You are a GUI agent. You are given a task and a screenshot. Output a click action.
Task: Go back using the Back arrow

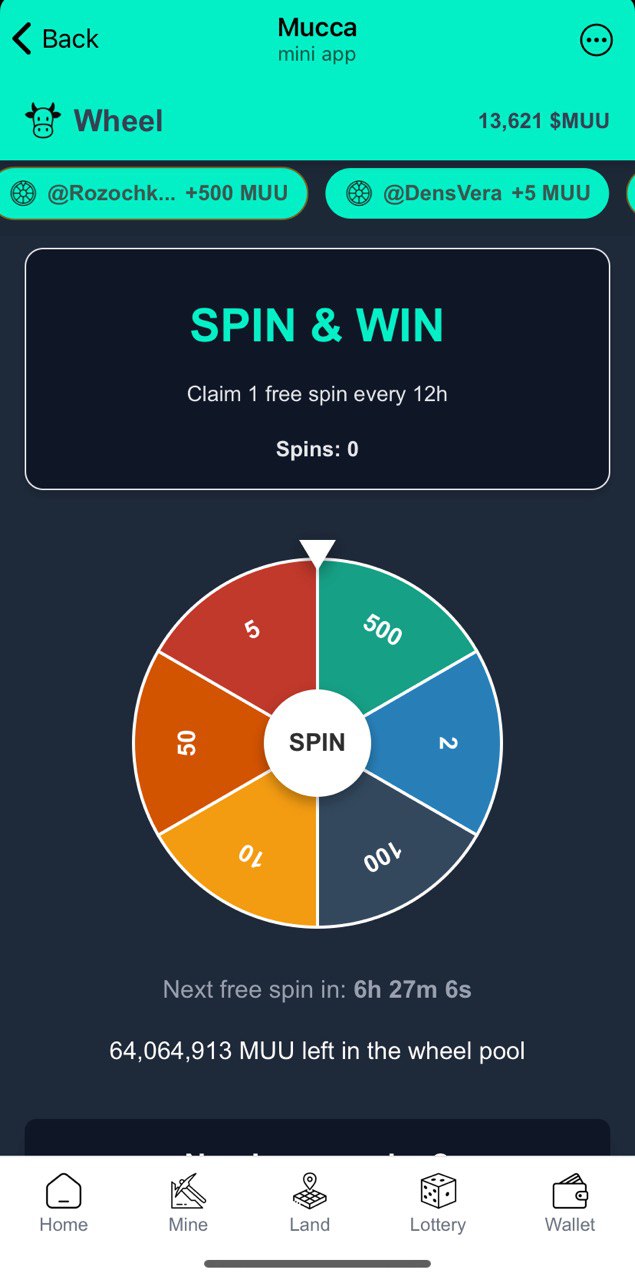click(x=55, y=39)
